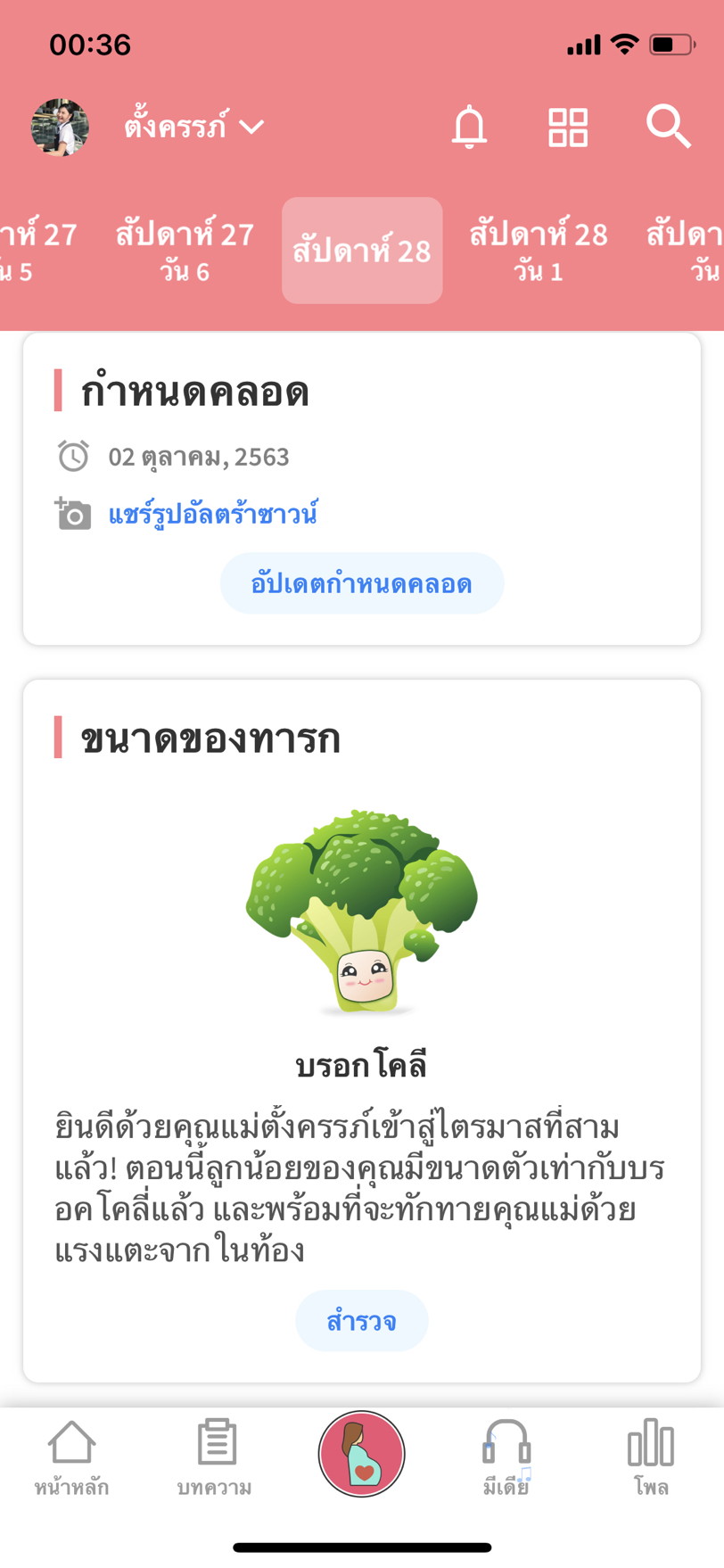
Task: Tap the สำรวจ button
Action: [x=362, y=1321]
